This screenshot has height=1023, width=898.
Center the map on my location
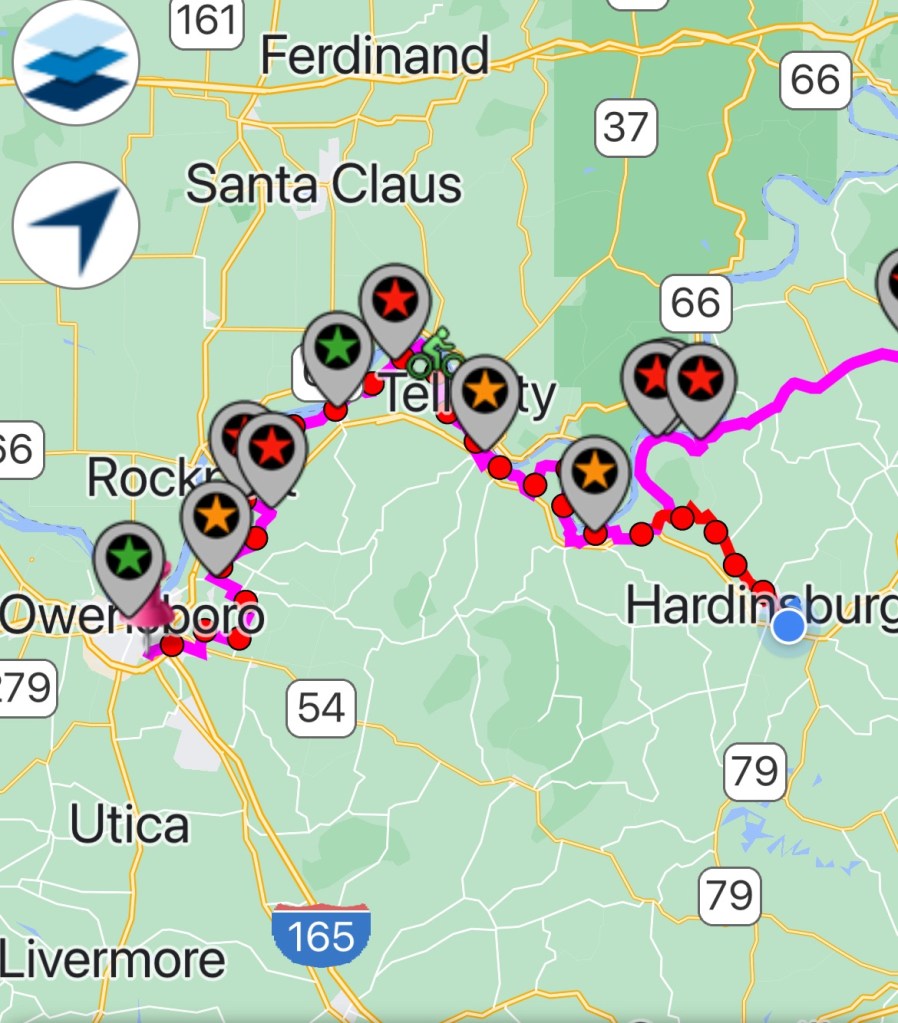coord(75,225)
